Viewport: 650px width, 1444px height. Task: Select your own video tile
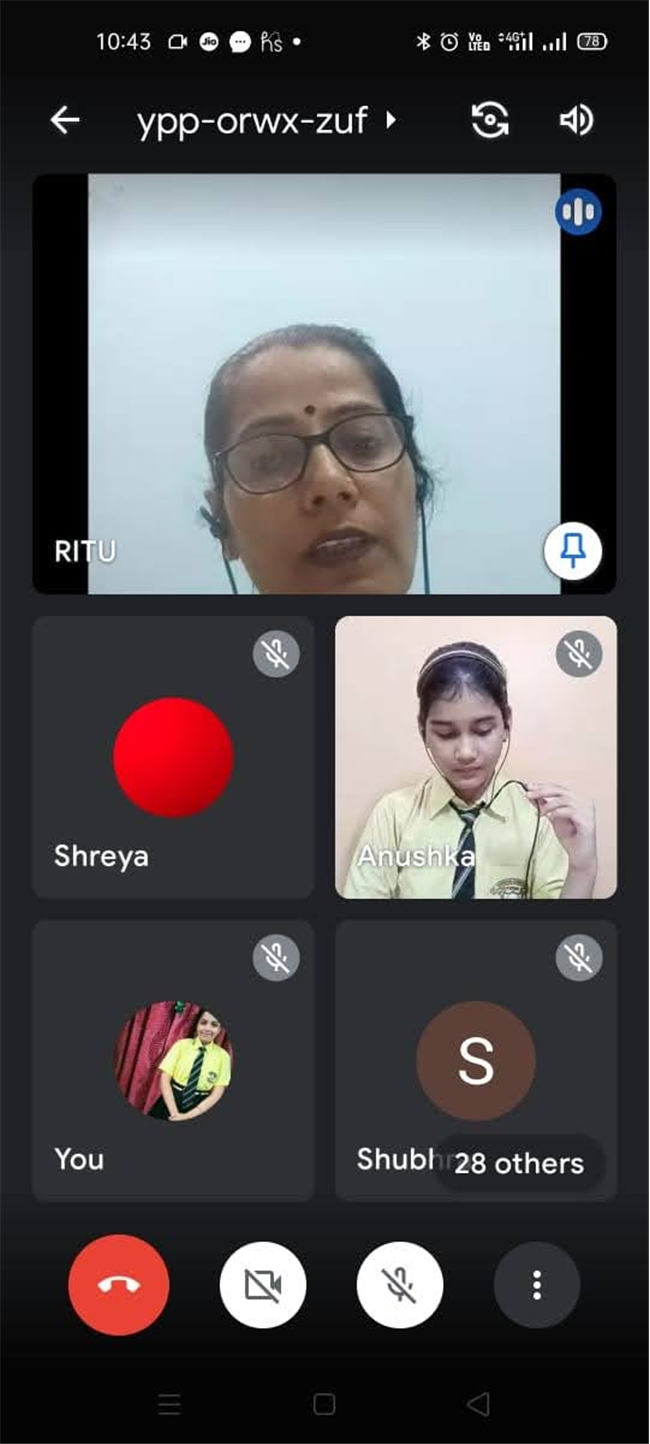pos(173,1060)
